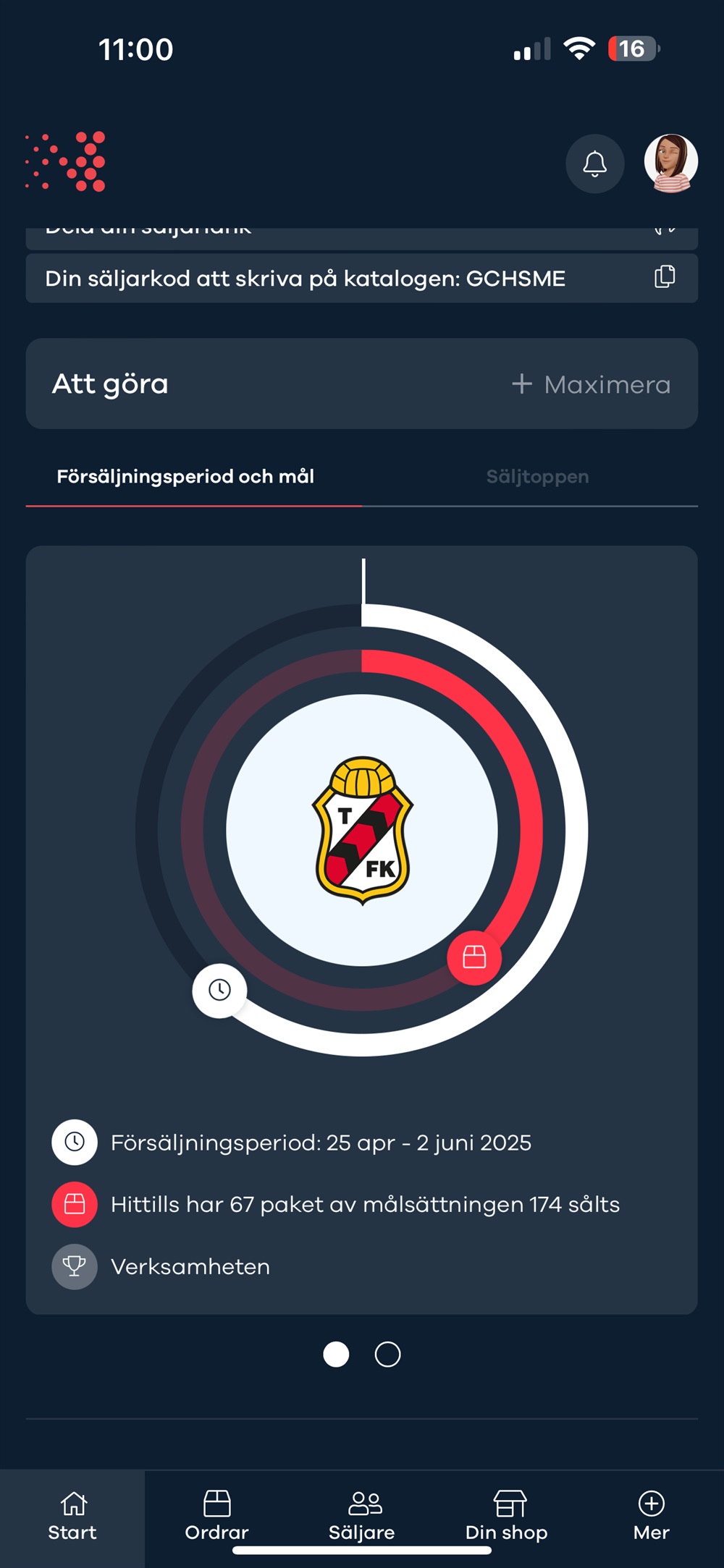The image size is (724, 1568).
Task: Select Försäljningsperiod och mål tab
Action: tap(185, 477)
